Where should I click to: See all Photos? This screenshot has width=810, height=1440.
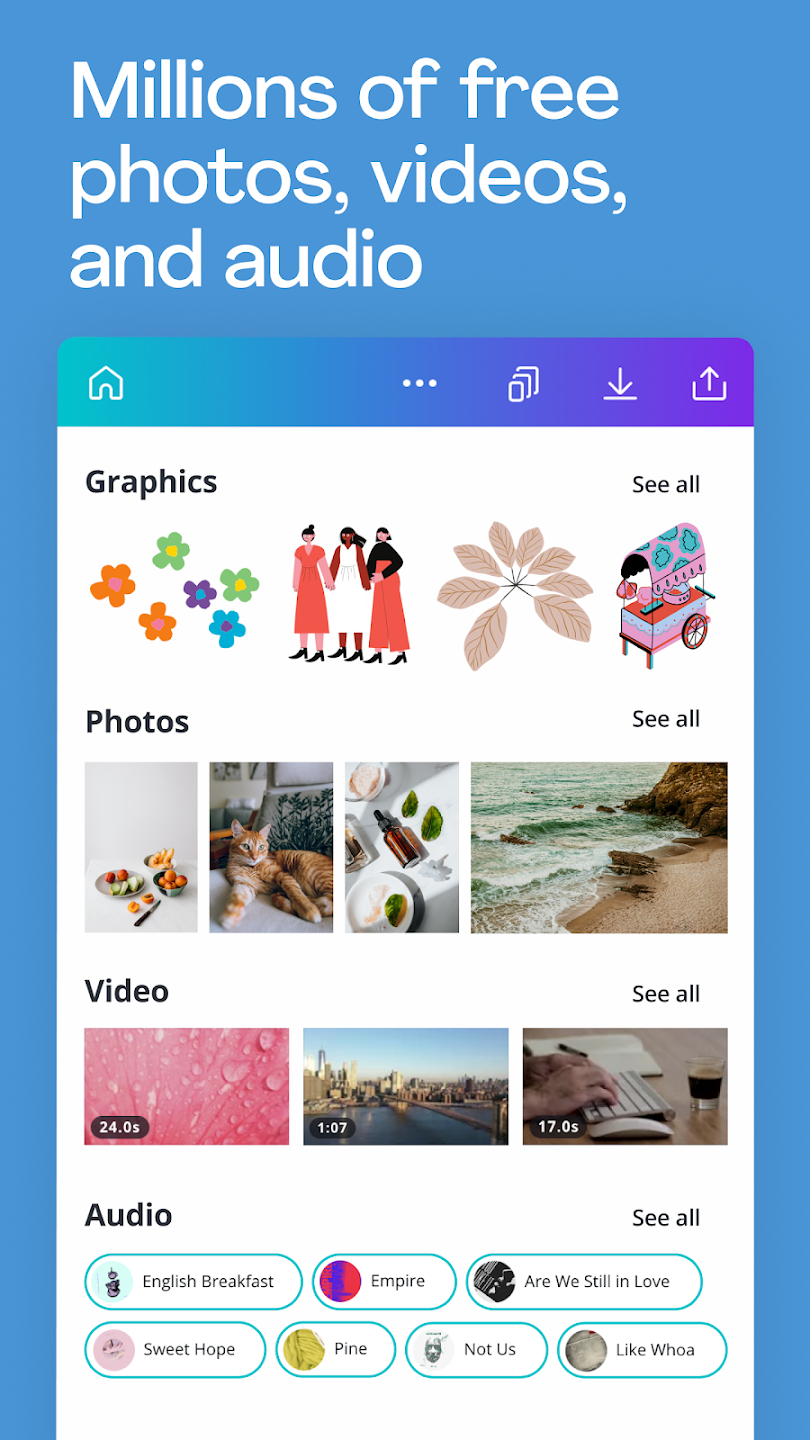pyautogui.click(x=666, y=718)
